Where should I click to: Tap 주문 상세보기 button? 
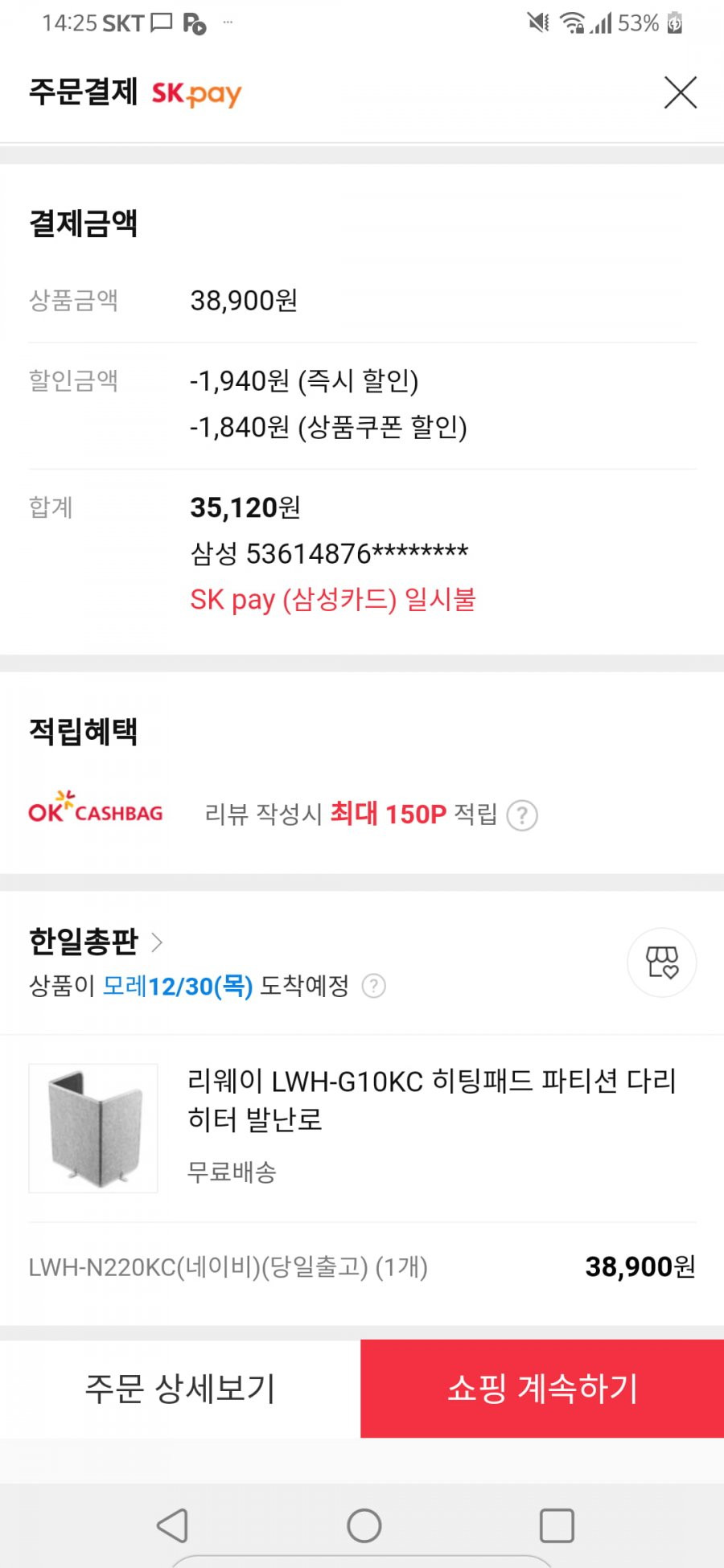tap(180, 1389)
